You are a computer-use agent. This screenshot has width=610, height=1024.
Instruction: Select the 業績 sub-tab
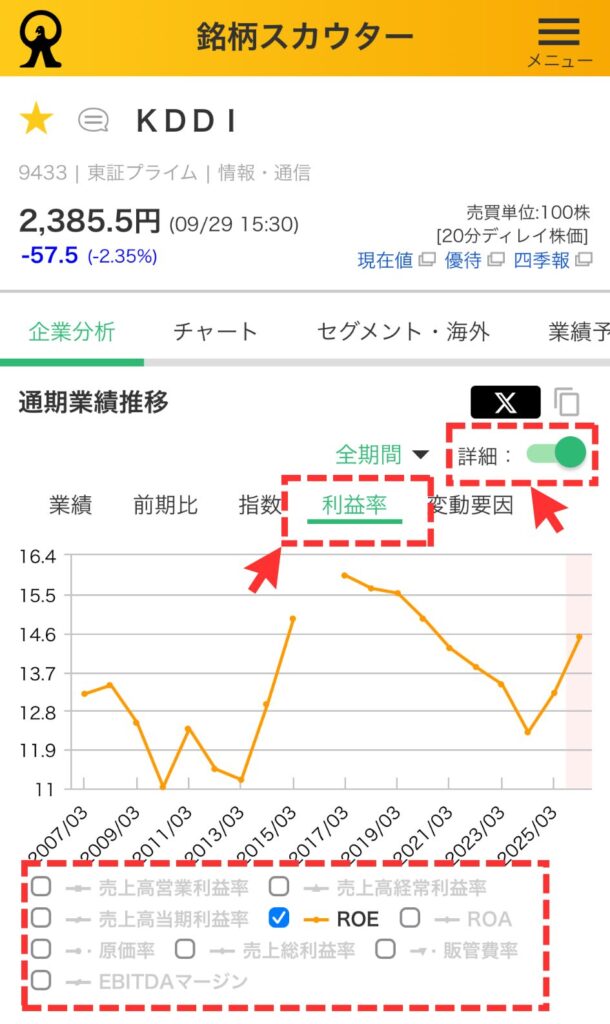click(x=70, y=506)
